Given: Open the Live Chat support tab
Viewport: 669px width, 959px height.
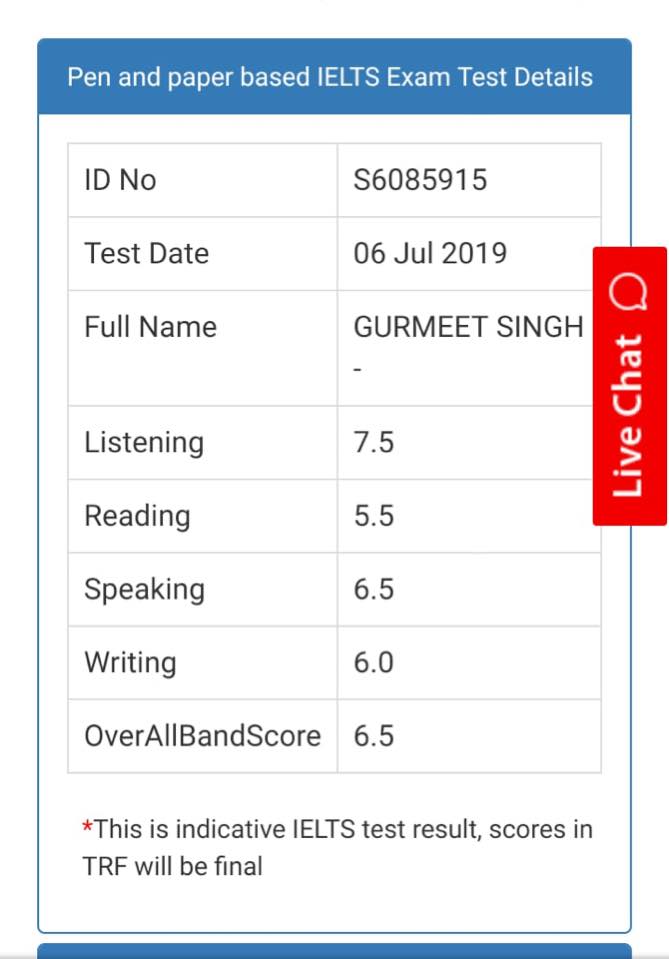Looking at the screenshot, I should (629, 386).
